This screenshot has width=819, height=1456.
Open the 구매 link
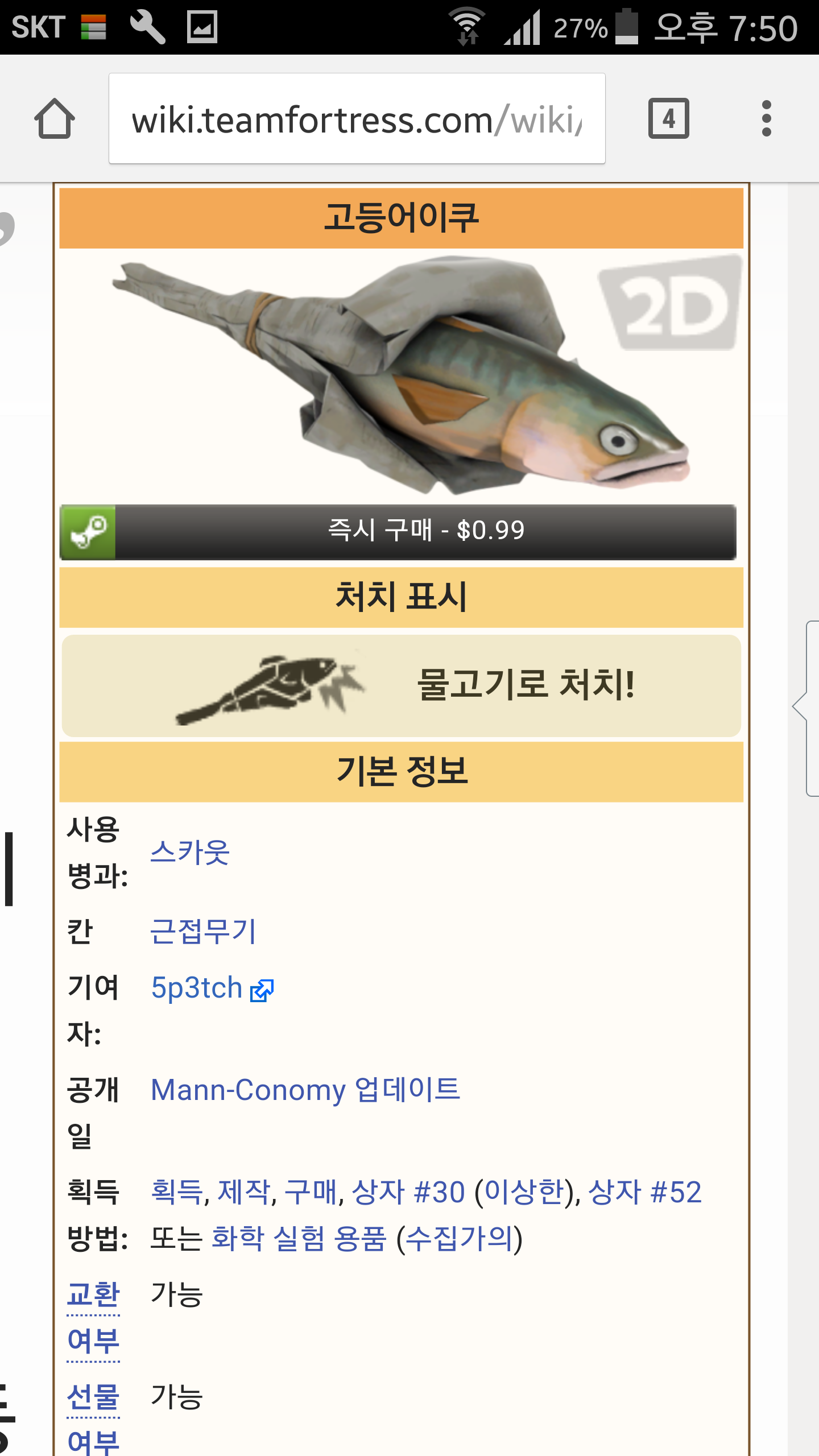311,1192
